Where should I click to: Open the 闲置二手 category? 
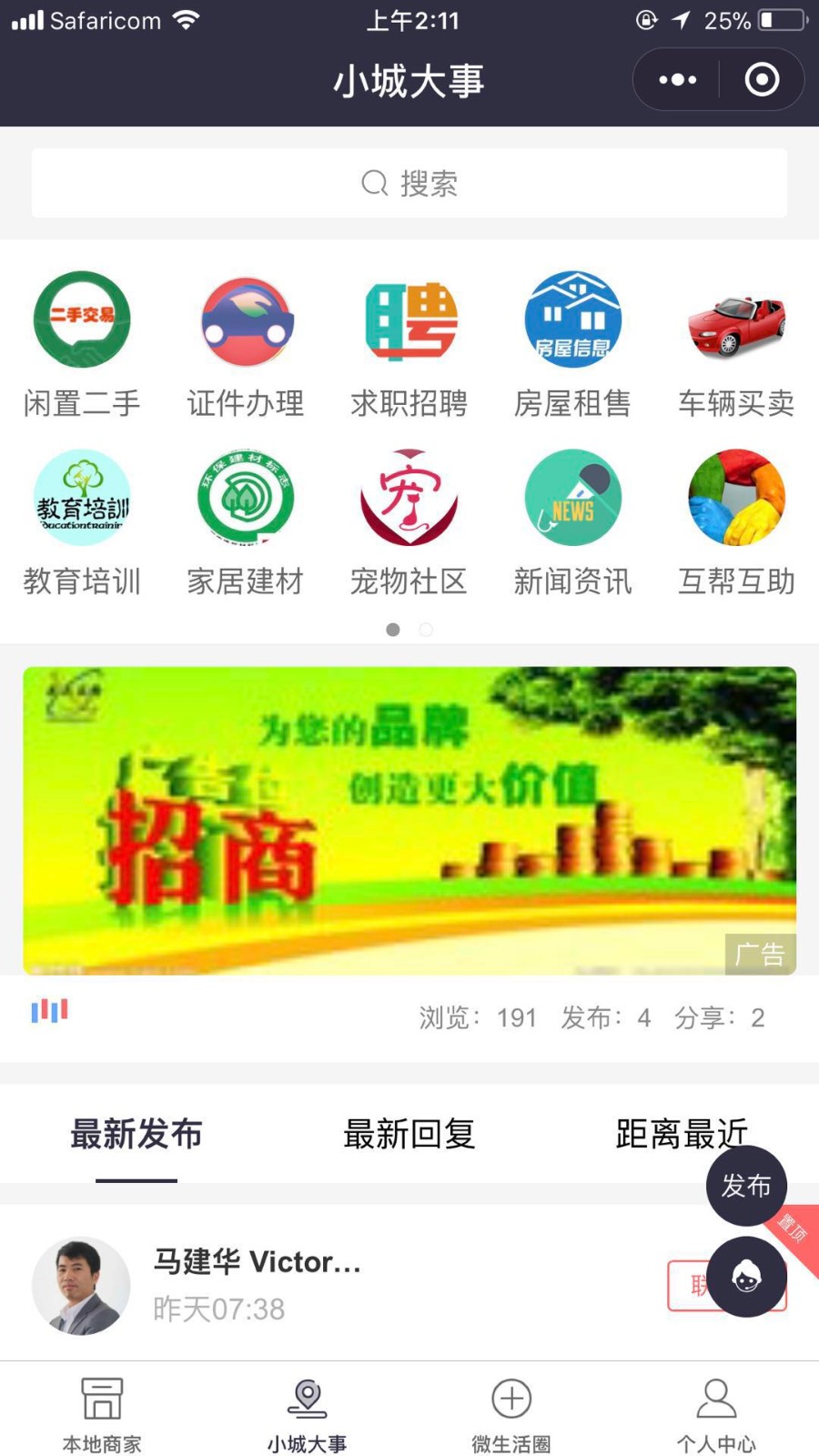(x=82, y=344)
